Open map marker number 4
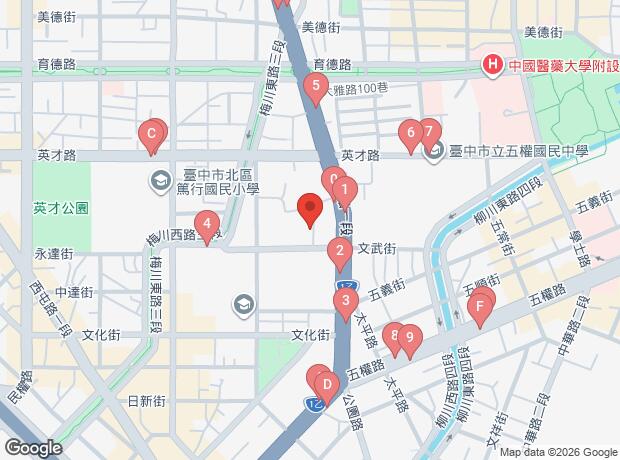 (206, 225)
